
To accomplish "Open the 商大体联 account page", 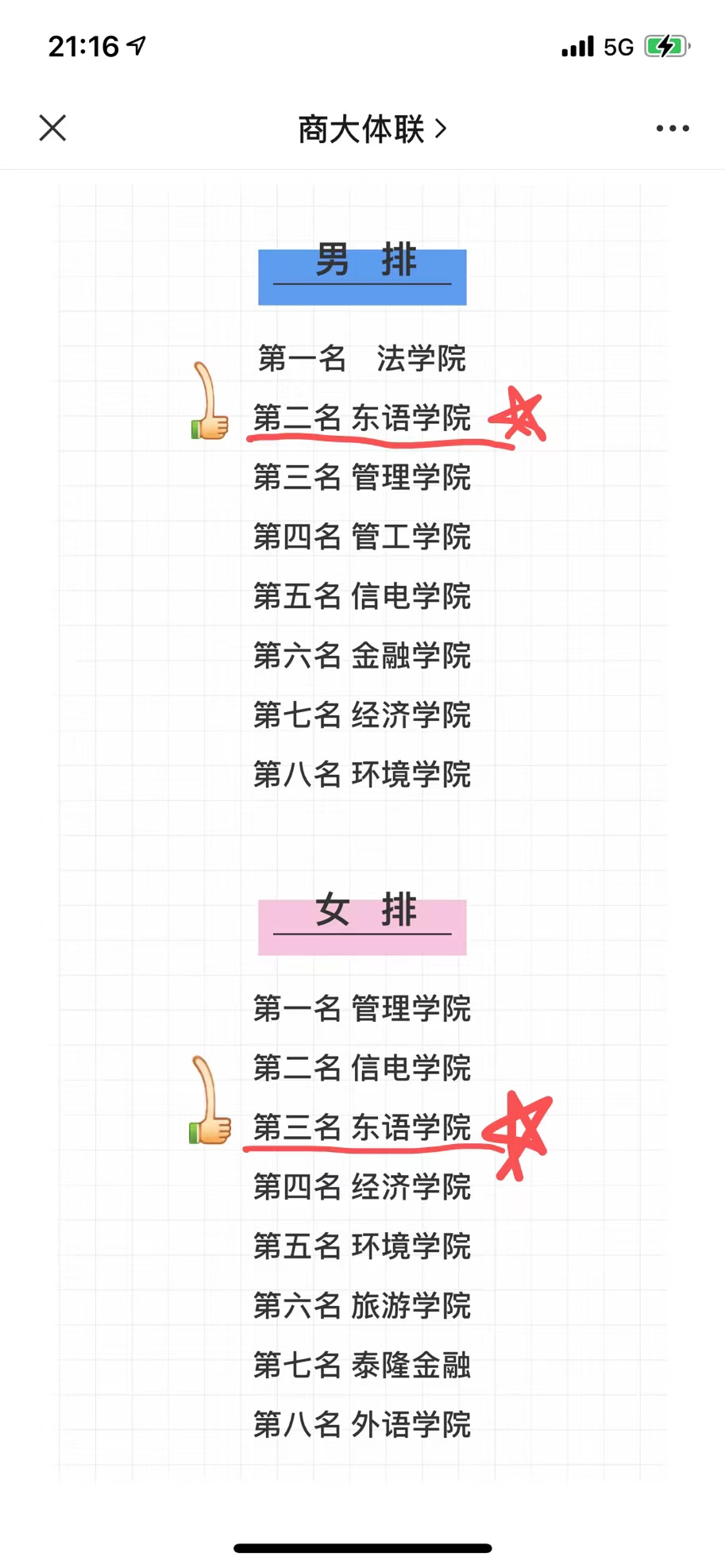I will (372, 129).
